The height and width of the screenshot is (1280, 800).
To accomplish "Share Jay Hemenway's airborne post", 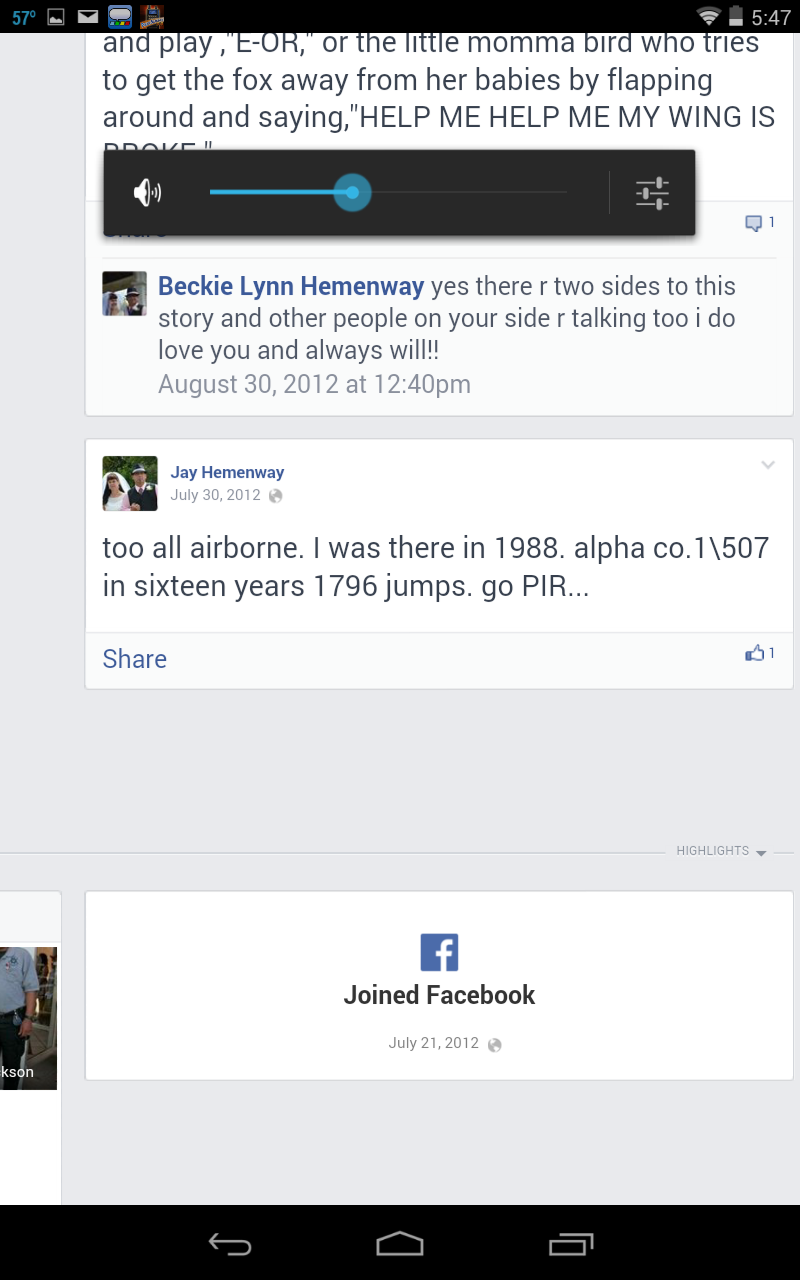I will [x=135, y=659].
